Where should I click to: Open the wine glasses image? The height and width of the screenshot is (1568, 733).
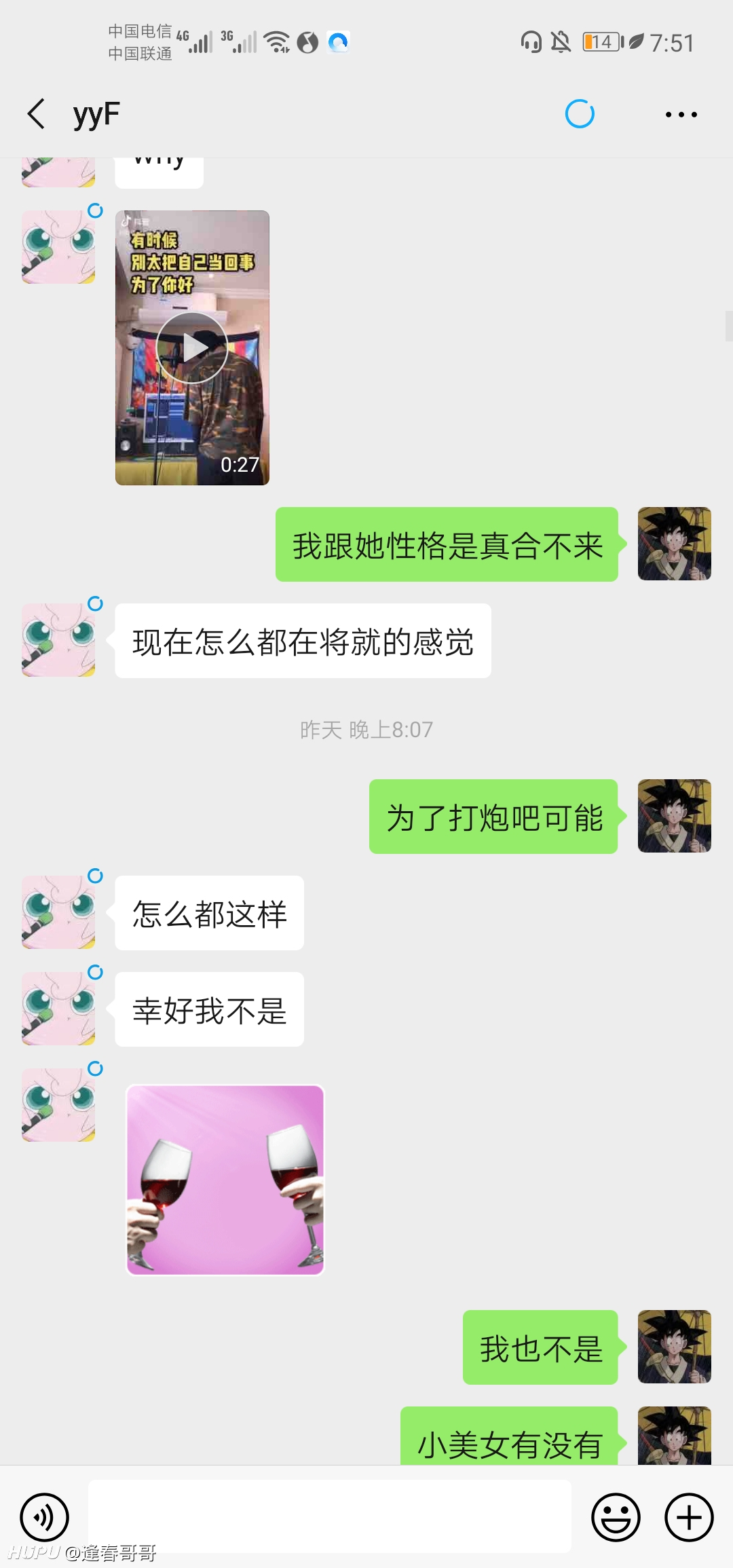[225, 1180]
